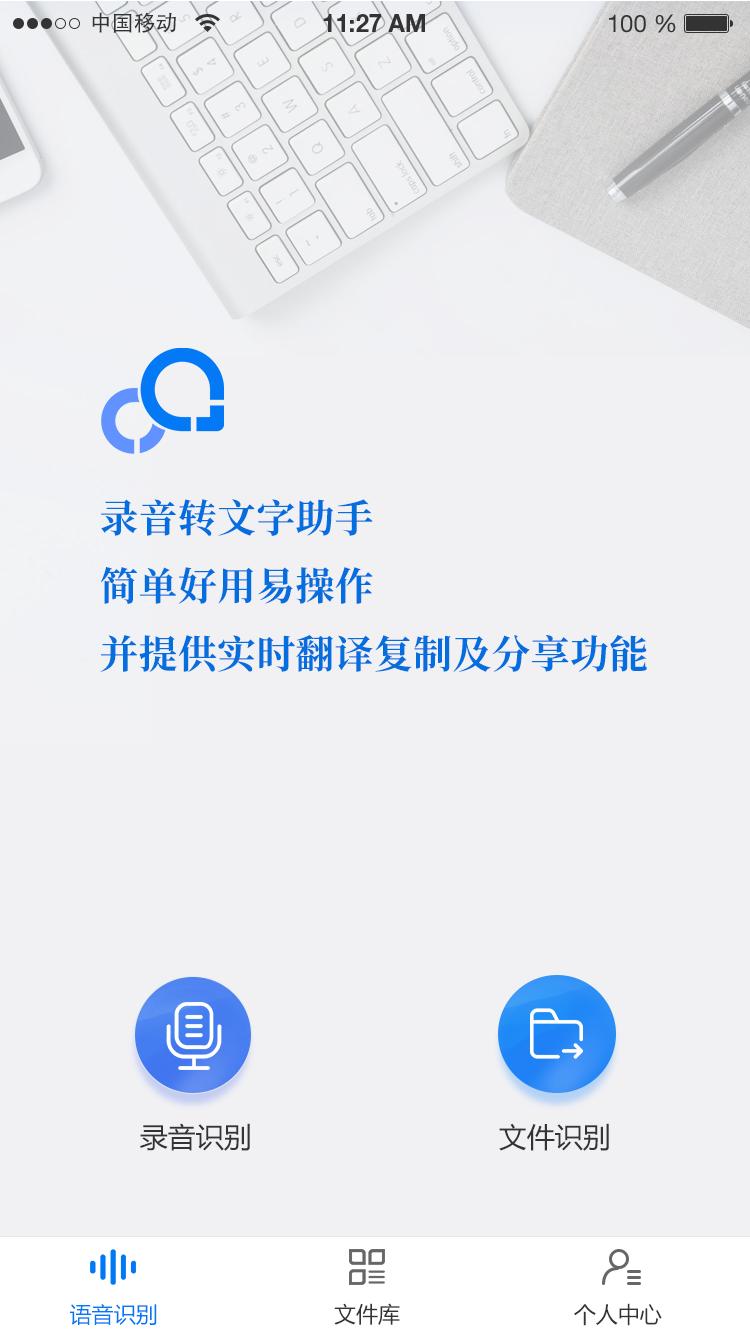The image size is (750, 1334).
Task: Switch to the 语音识别 tab
Action: [x=112, y=1316]
